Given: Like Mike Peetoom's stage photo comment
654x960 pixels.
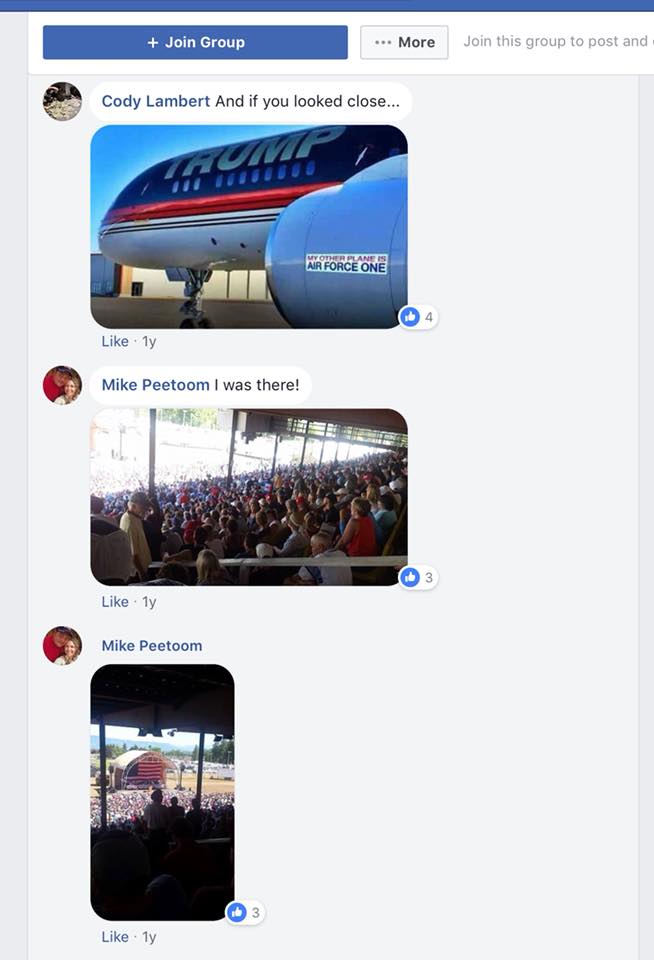Looking at the screenshot, I should click(x=115, y=937).
